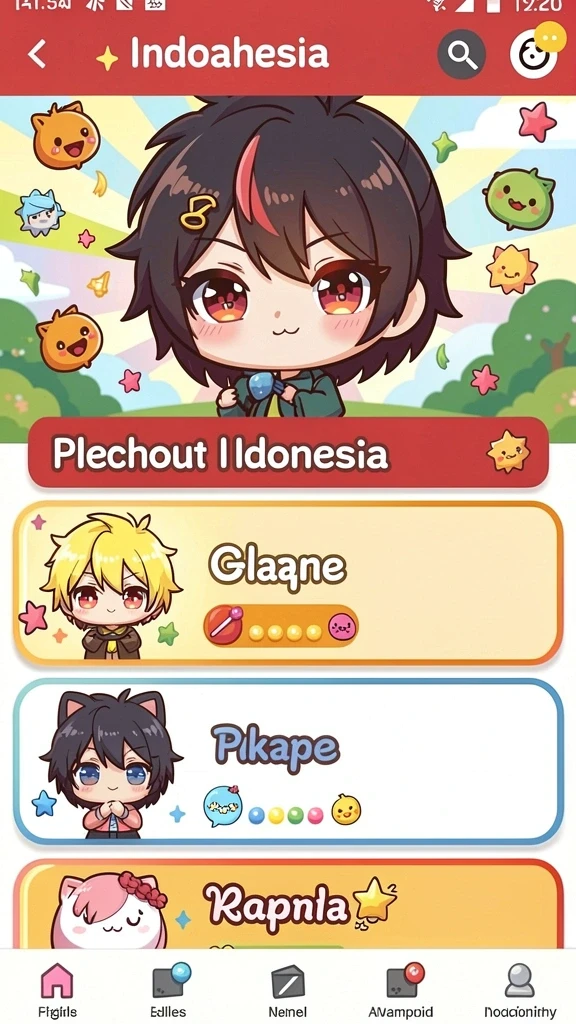Open the search magnifier icon
The image size is (576, 1024).
pyautogui.click(x=462, y=55)
